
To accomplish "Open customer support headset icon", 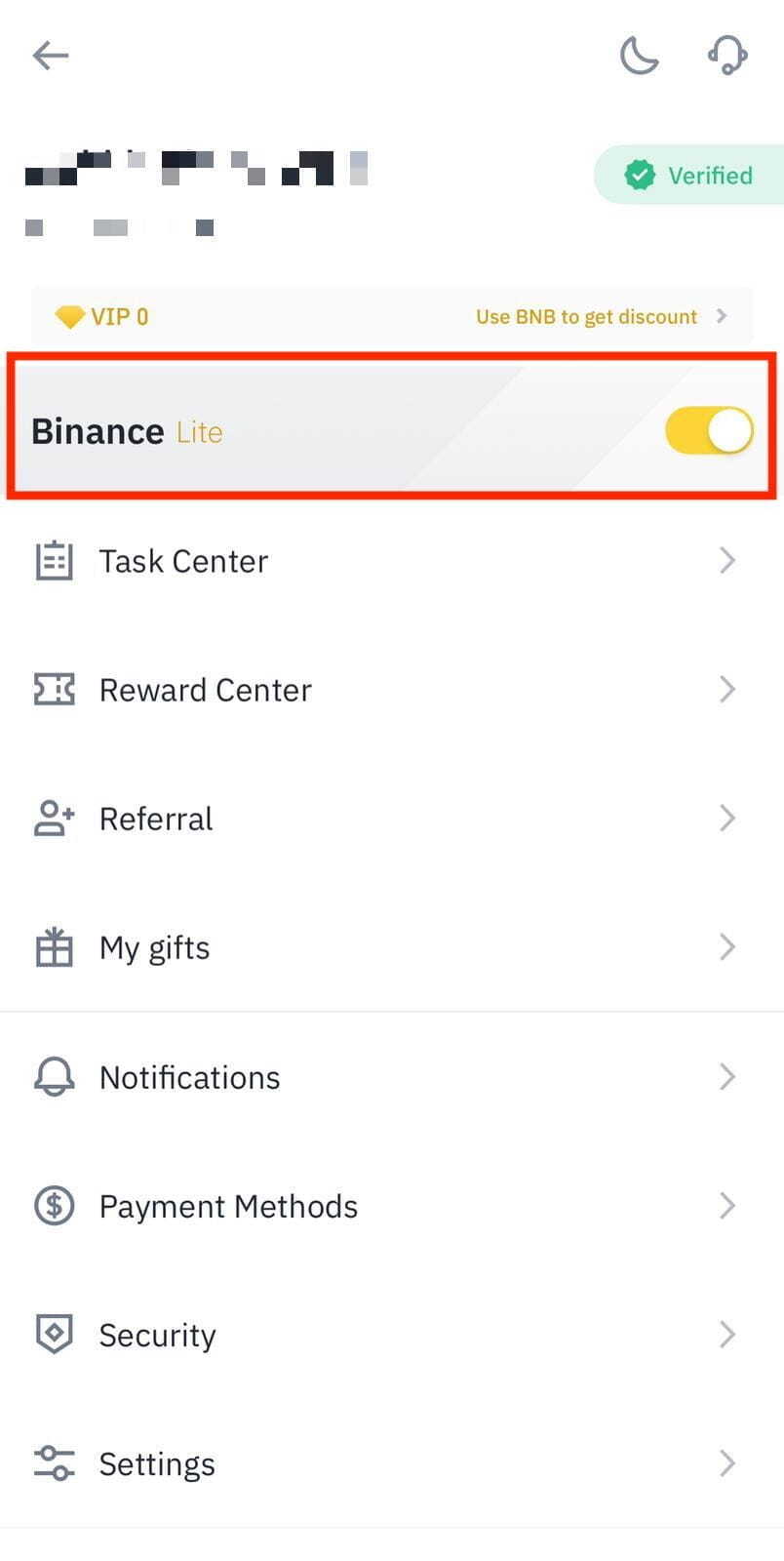I will coord(727,56).
